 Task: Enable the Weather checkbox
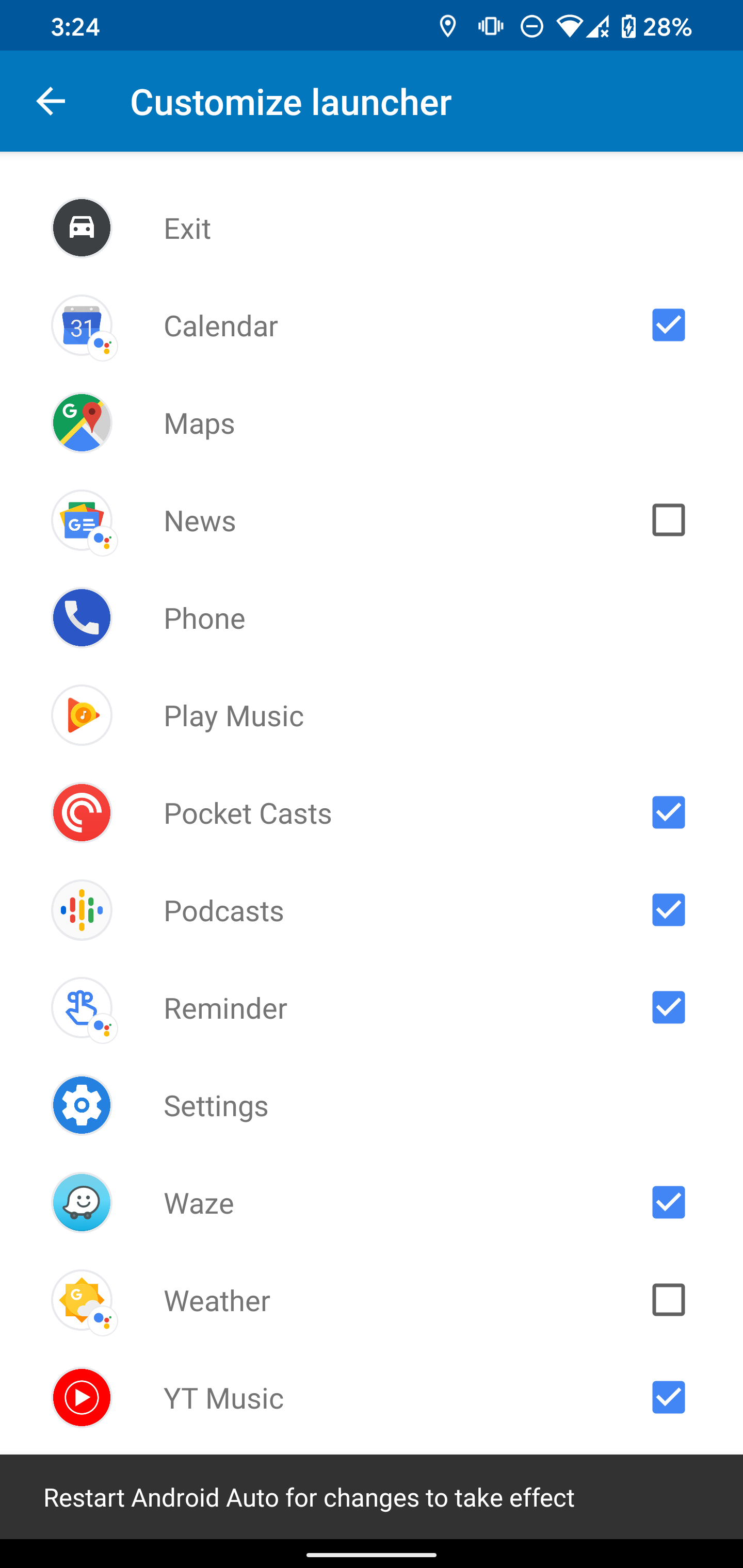pyautogui.click(x=668, y=1300)
